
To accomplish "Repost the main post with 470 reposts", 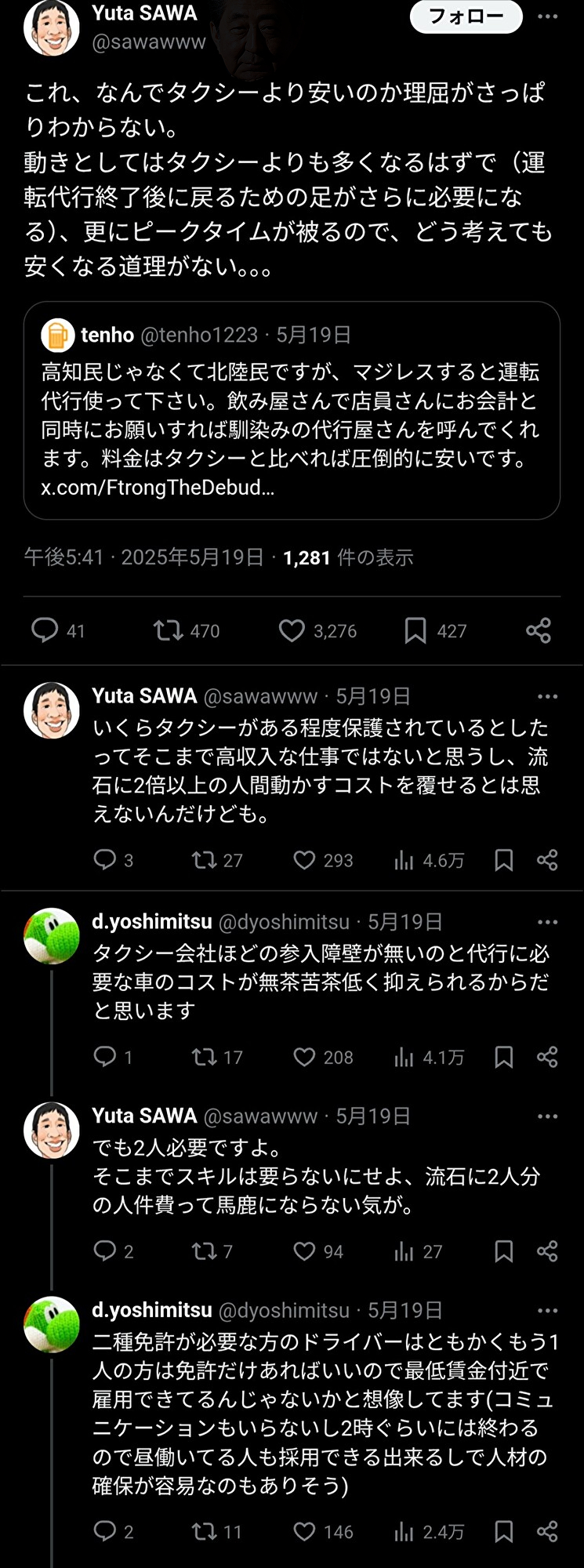I will pos(168,630).
